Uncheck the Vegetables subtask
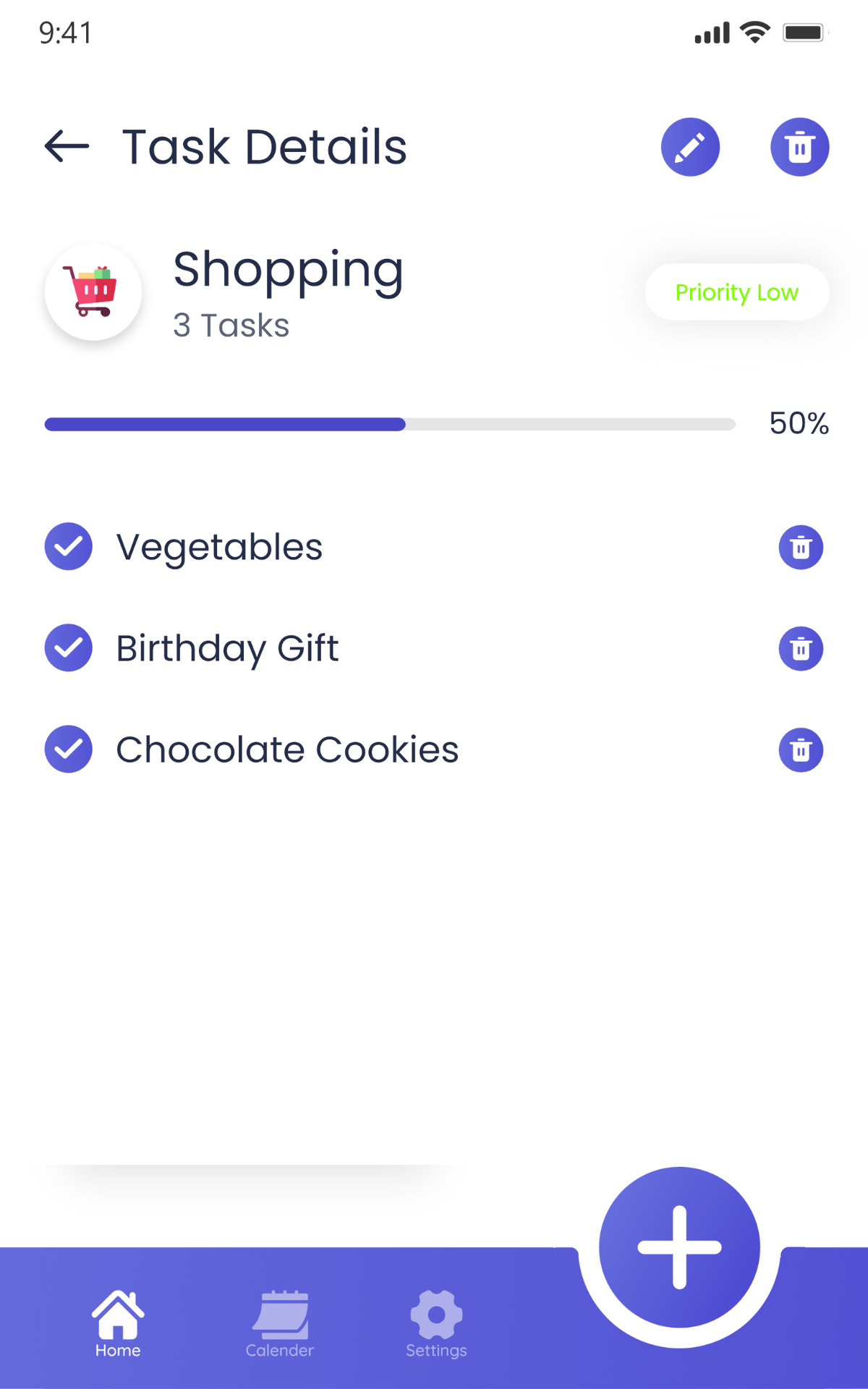The image size is (868, 1389). (68, 547)
